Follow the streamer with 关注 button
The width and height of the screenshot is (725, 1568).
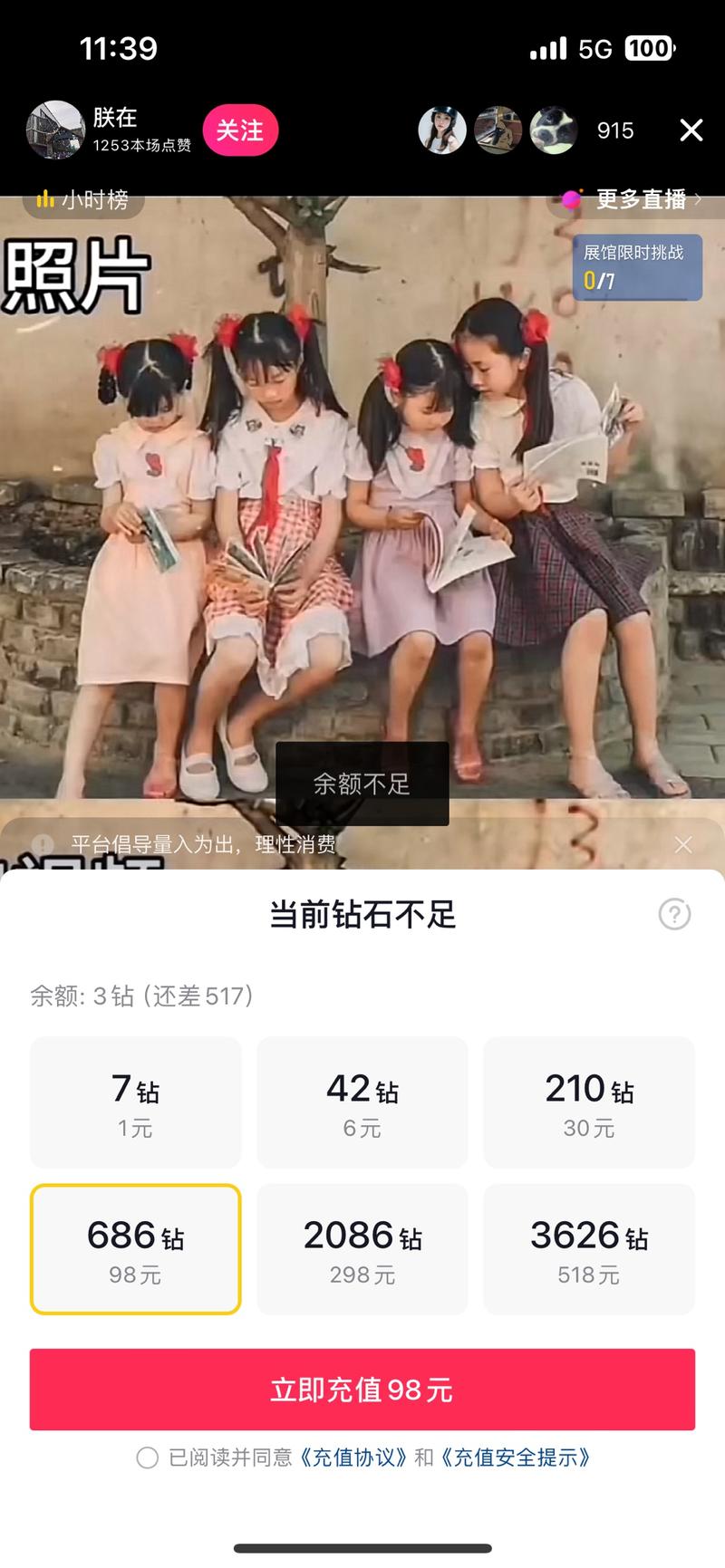(x=240, y=130)
